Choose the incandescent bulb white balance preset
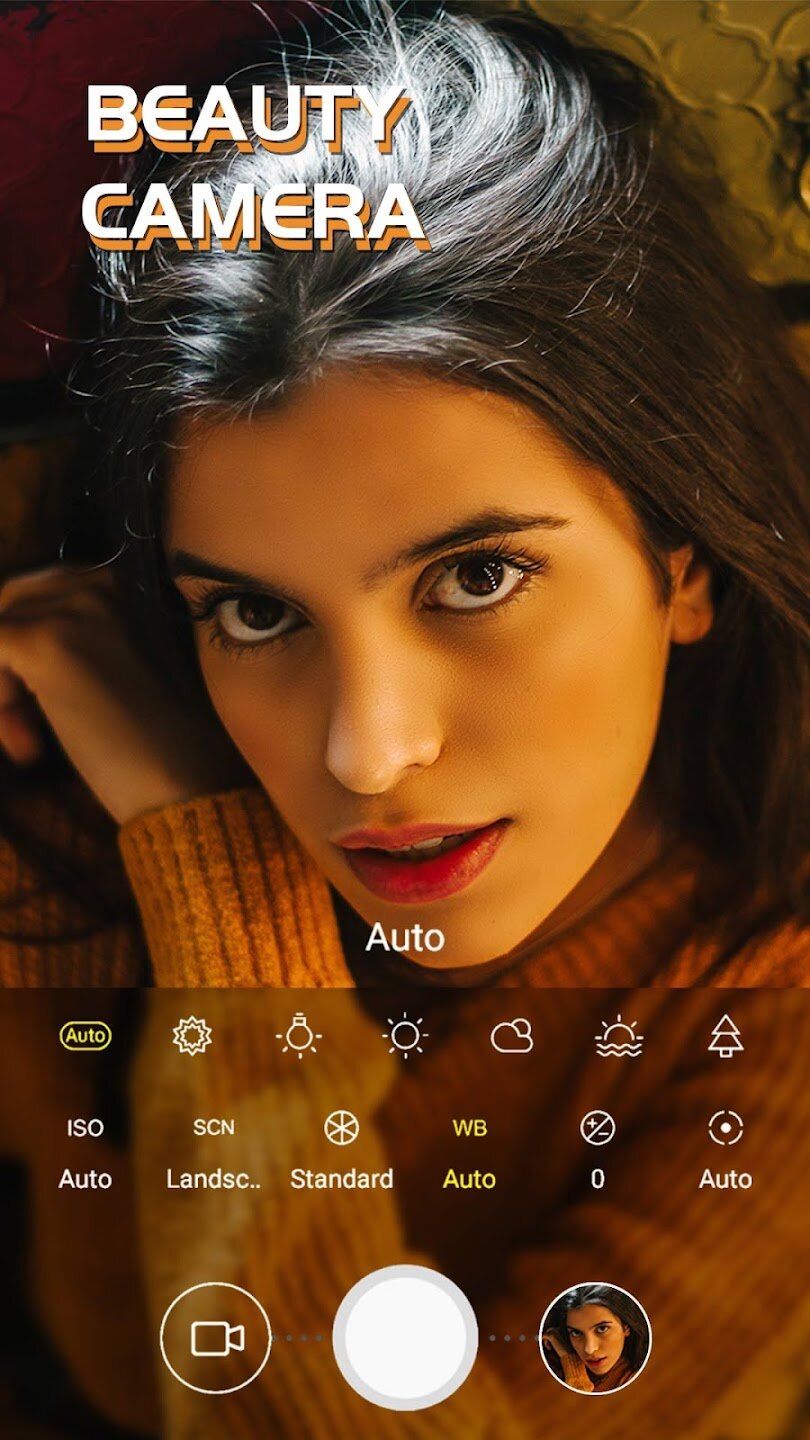The image size is (810, 1440). tap(298, 1036)
